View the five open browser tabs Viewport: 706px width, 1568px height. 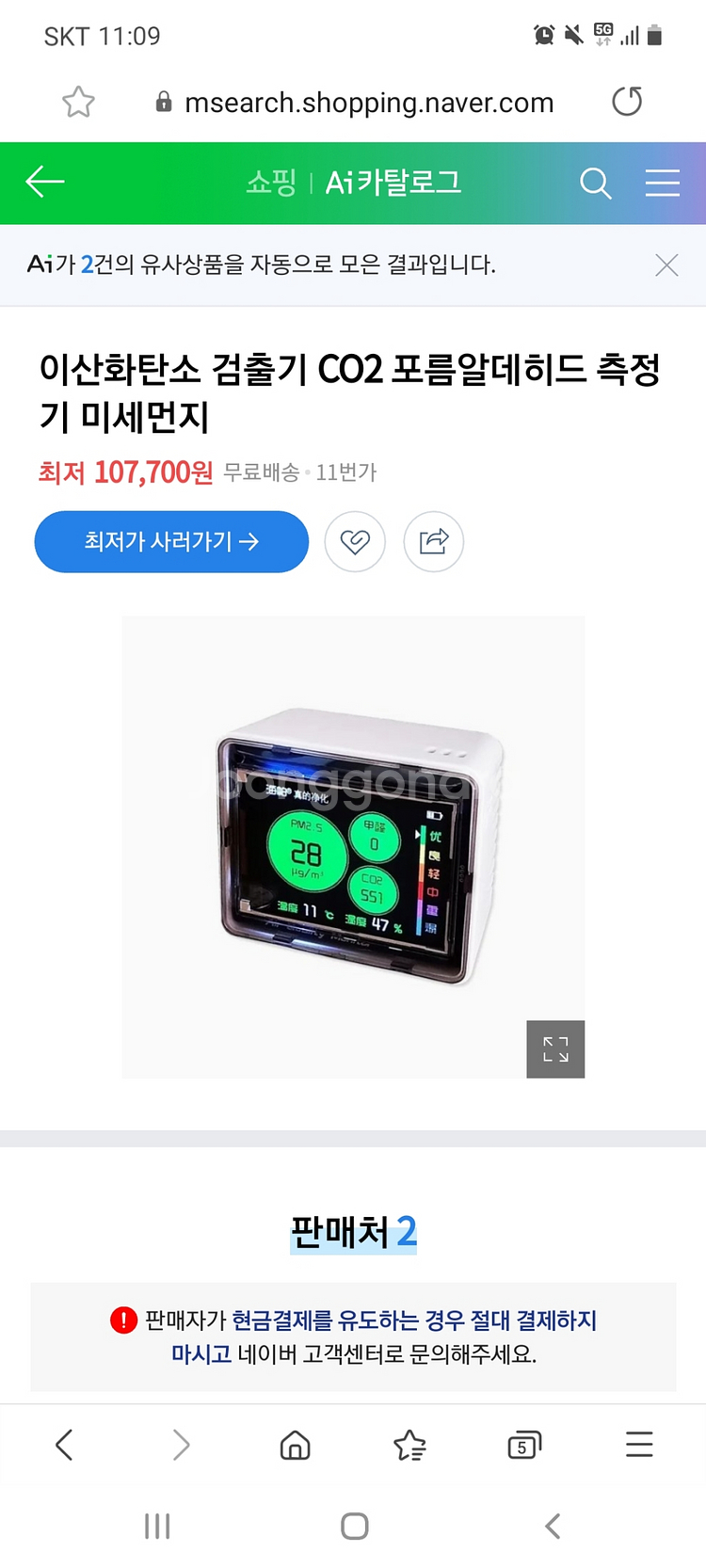[523, 1445]
